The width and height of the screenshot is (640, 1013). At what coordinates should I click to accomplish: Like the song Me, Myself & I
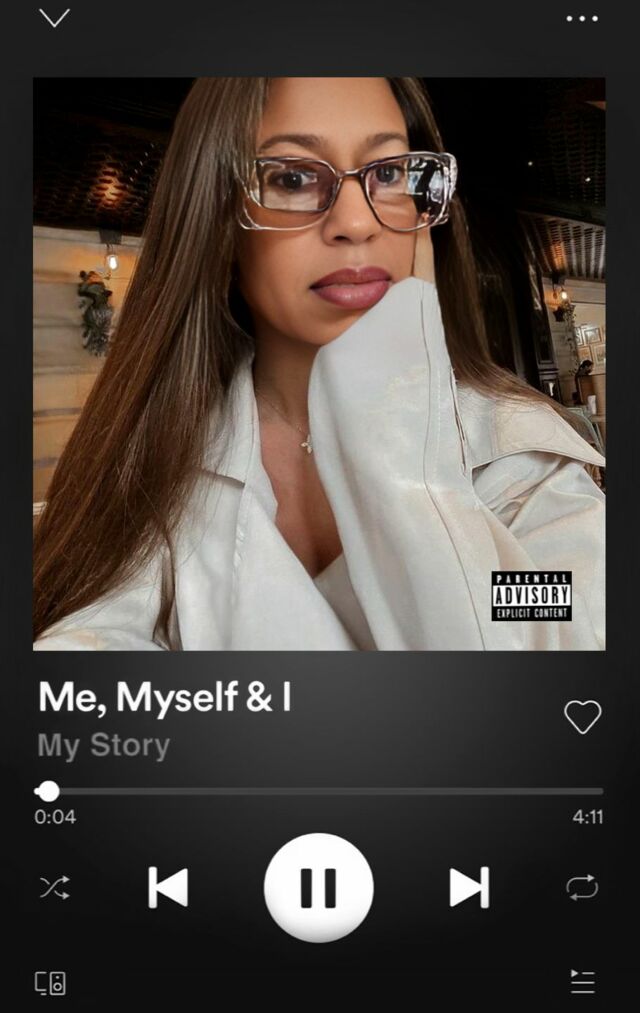click(582, 716)
